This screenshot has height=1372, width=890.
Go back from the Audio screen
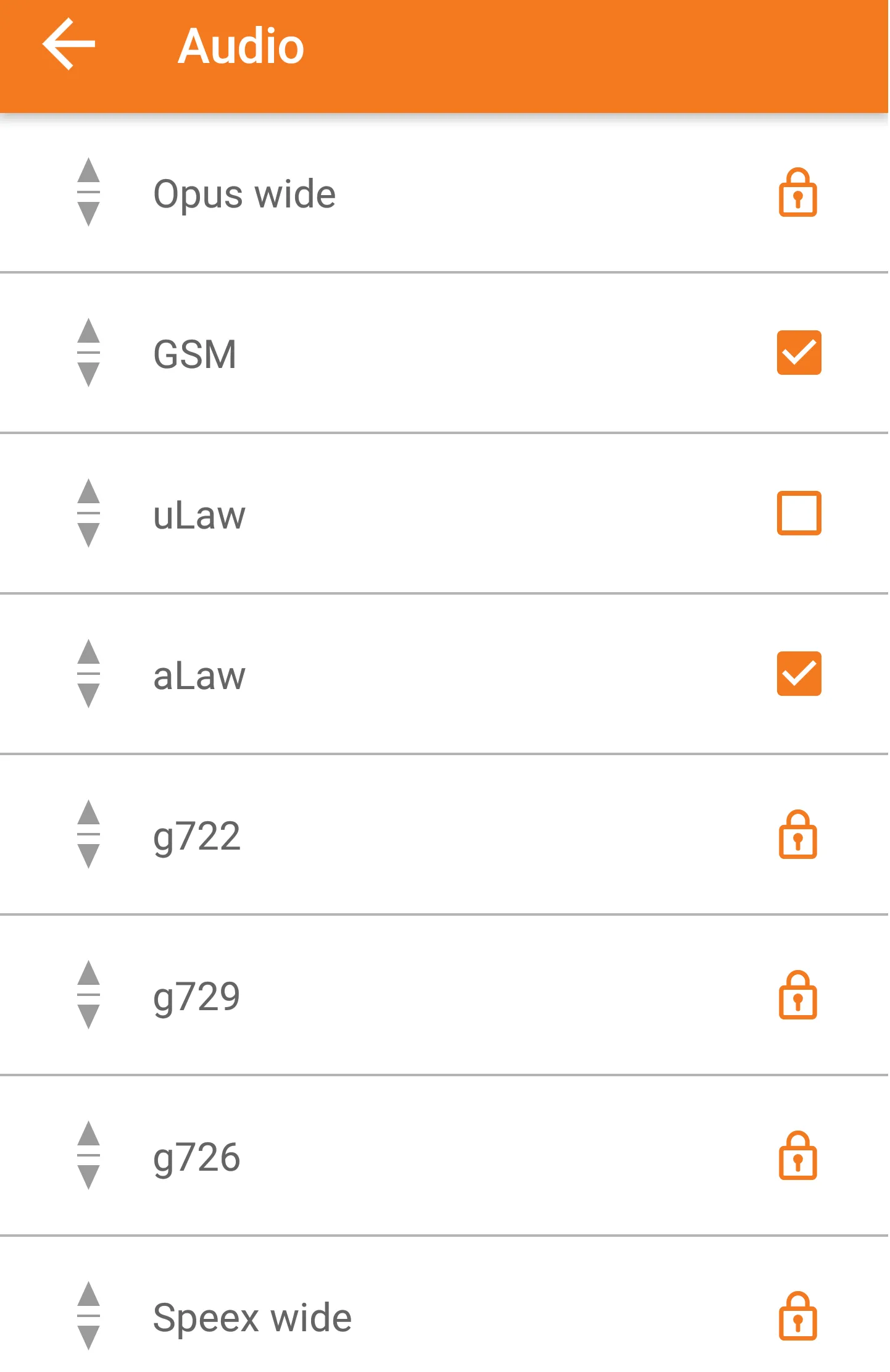pyautogui.click(x=69, y=44)
